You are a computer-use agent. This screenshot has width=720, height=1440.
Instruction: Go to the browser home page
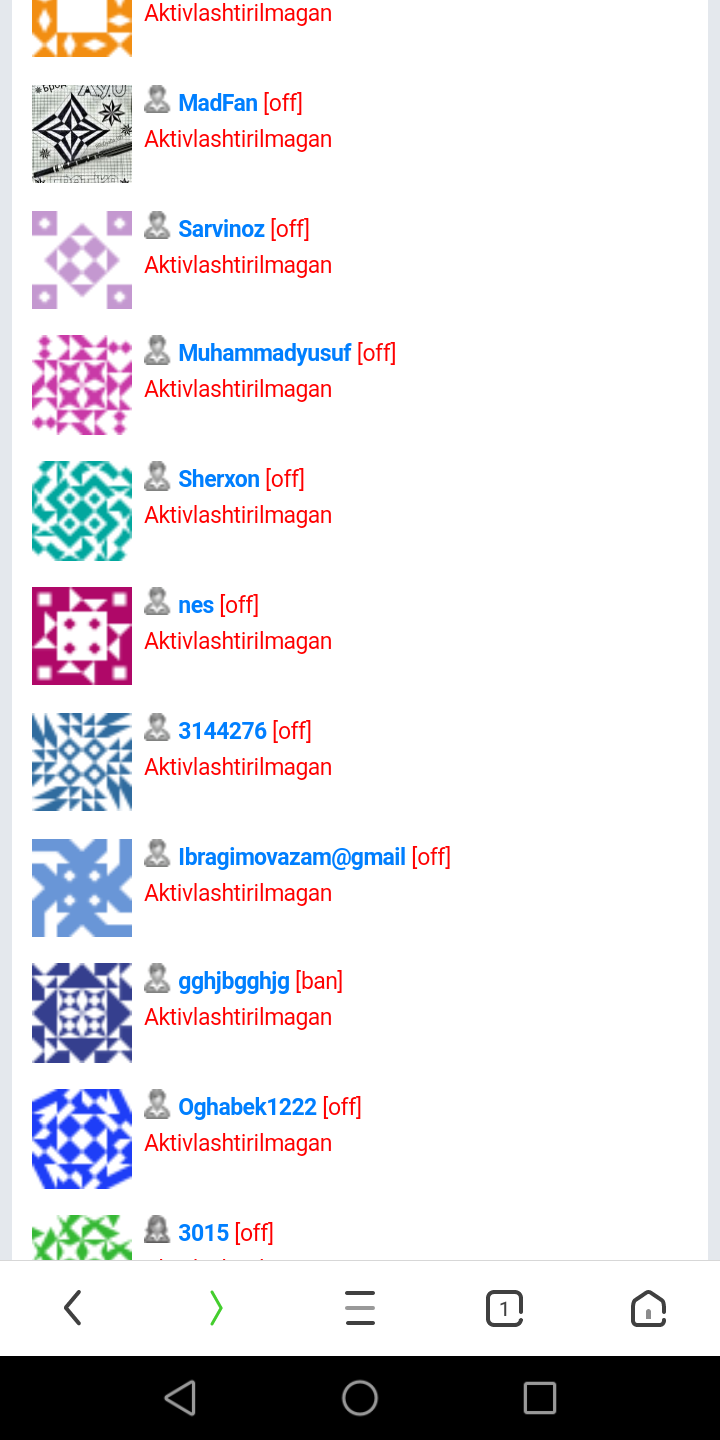(648, 1308)
